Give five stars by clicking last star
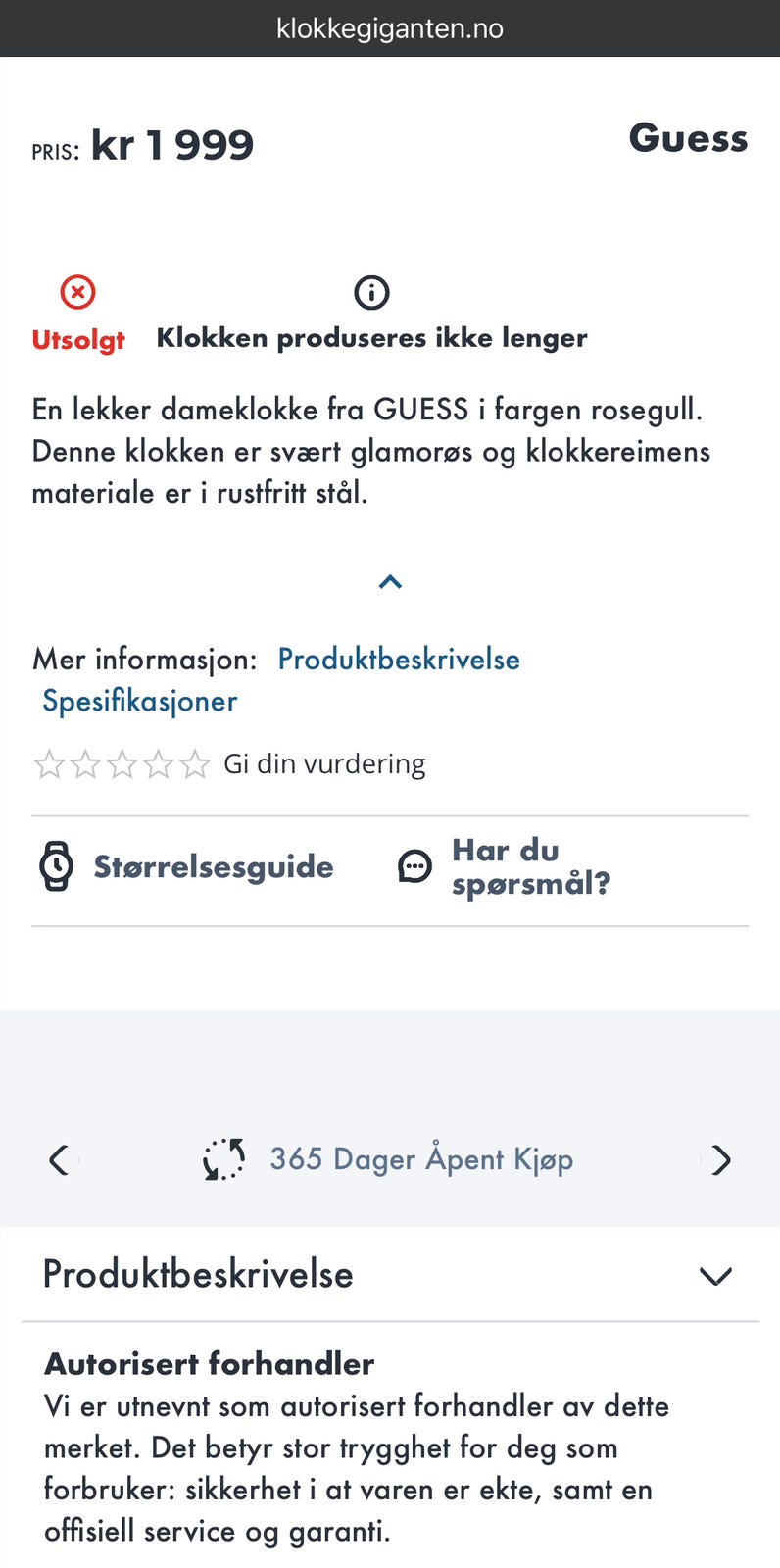Viewport: 780px width, 1568px height. (195, 762)
